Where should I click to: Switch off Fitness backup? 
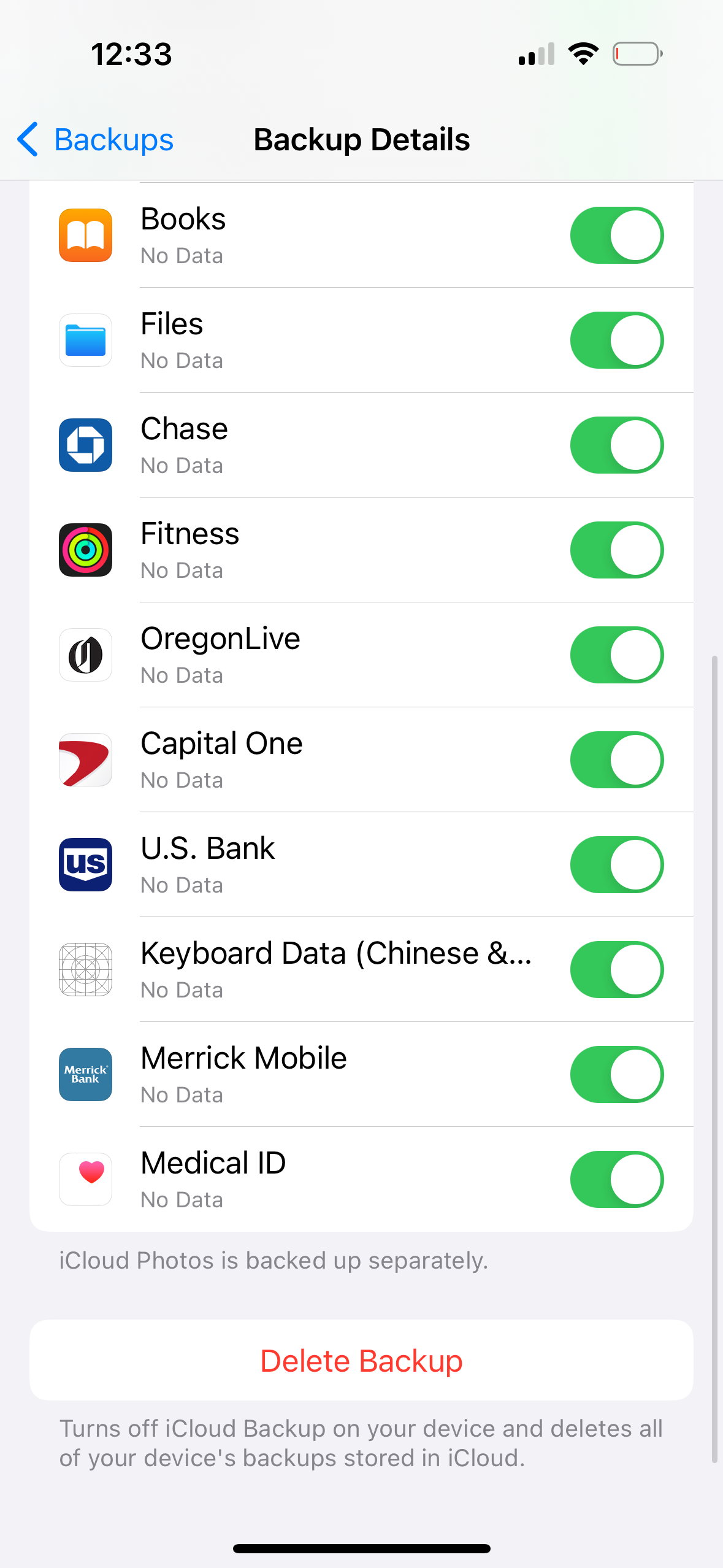[x=616, y=550]
